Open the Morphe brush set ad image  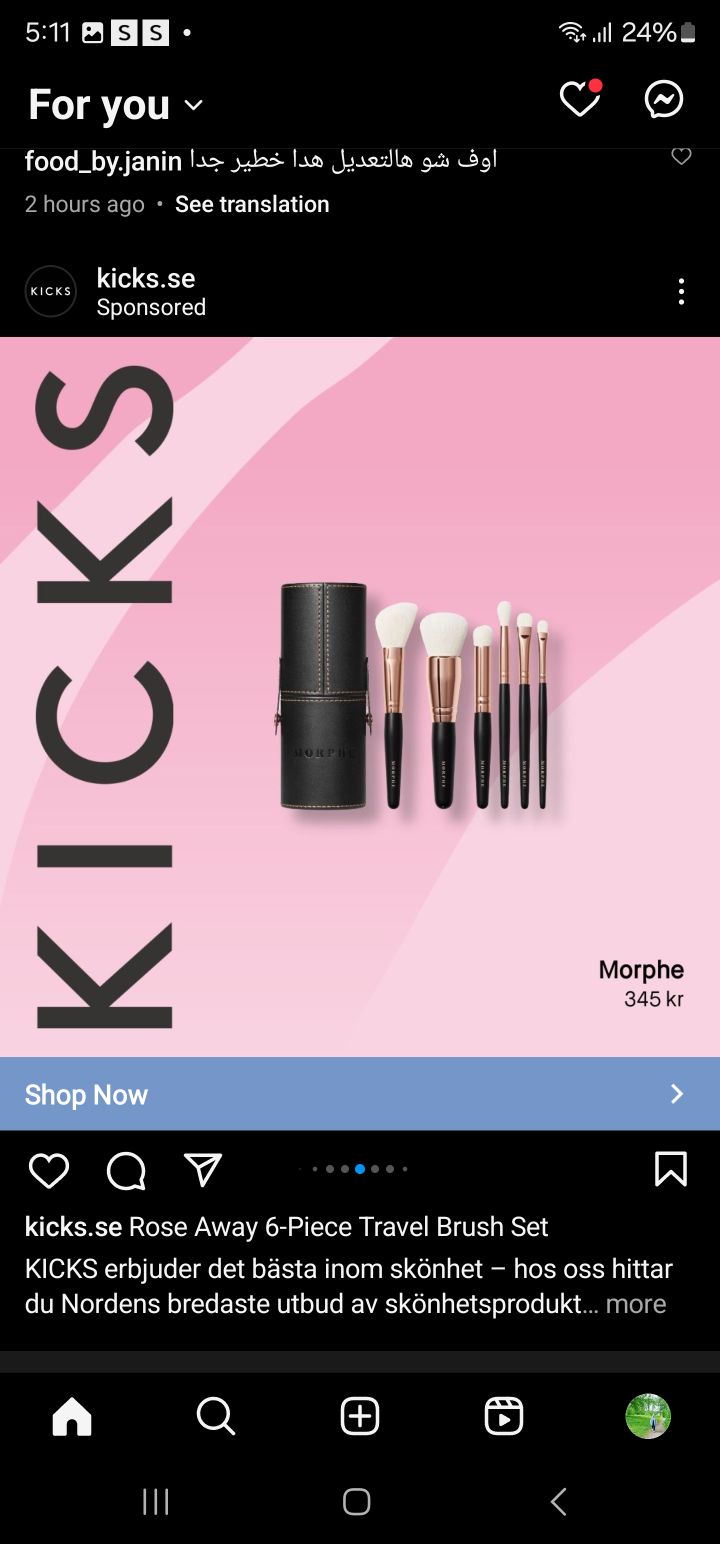coord(414,696)
